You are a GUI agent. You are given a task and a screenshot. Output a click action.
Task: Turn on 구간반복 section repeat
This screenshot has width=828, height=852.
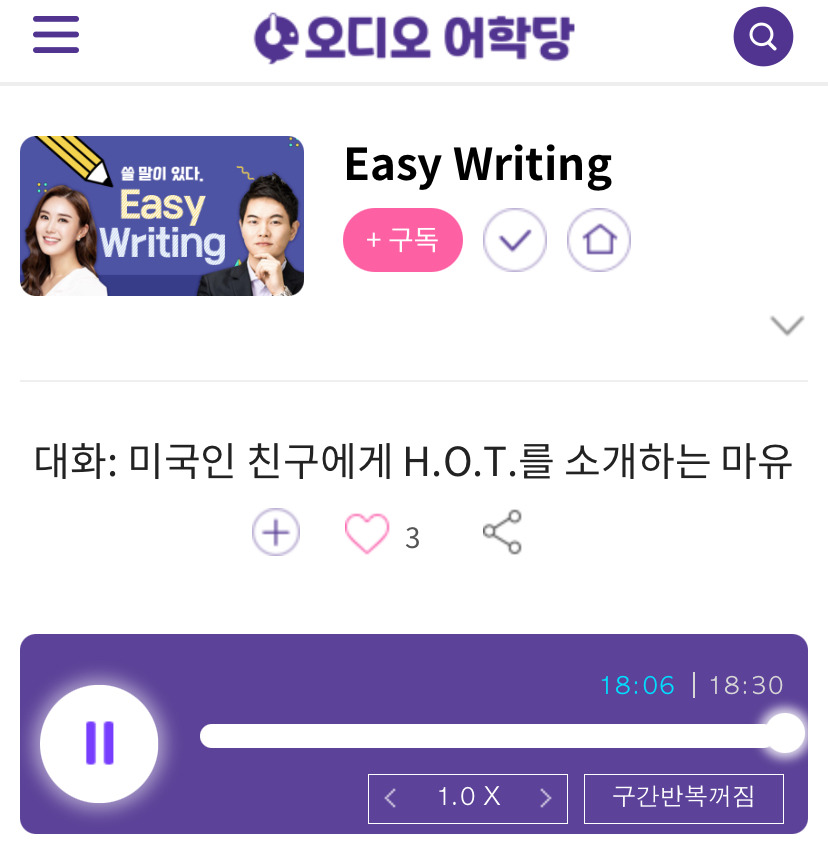684,798
